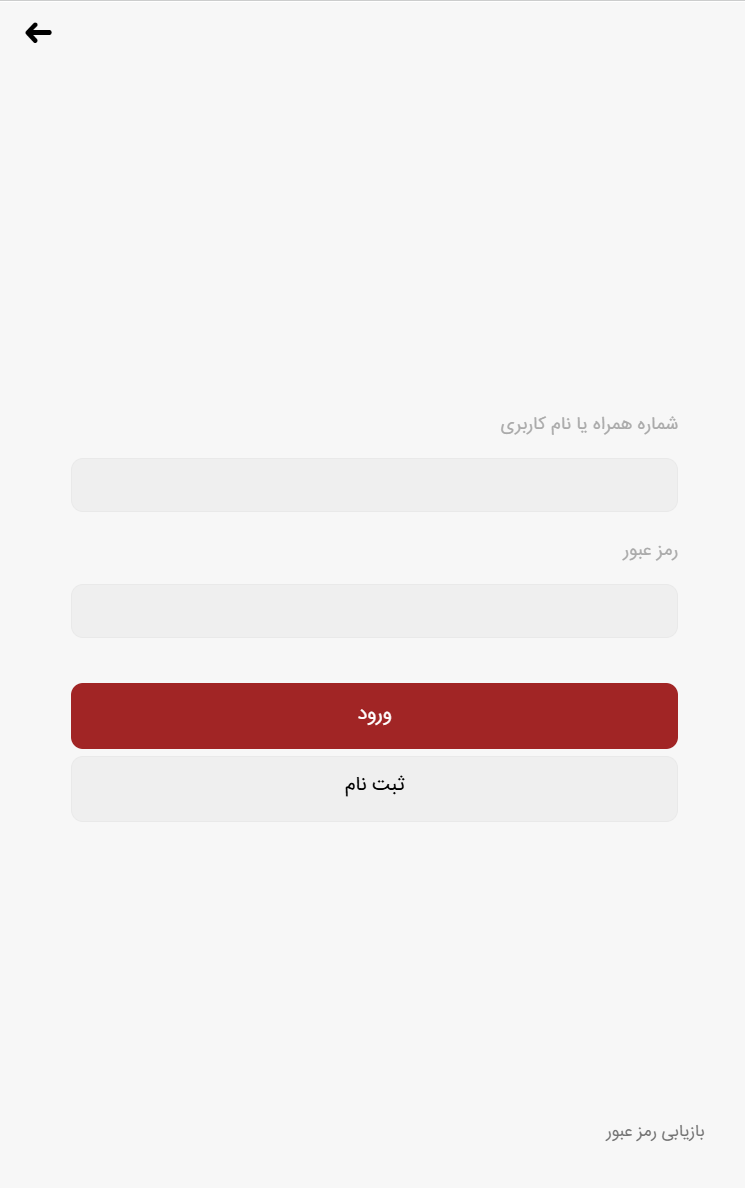Tap the password (رمز عبور) field
Screen dimensions: 745x1188
click(374, 611)
